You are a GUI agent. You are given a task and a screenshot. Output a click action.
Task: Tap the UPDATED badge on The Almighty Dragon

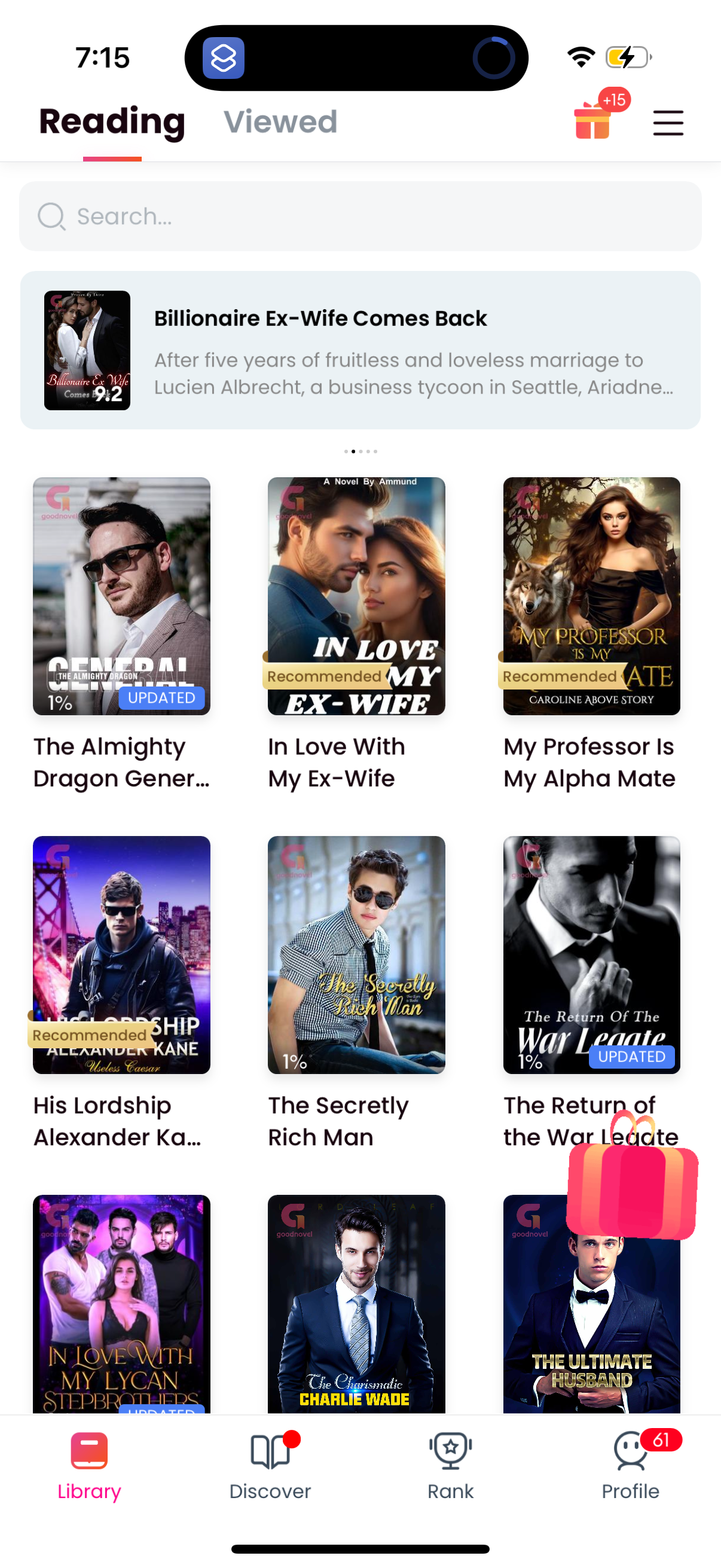[x=161, y=697]
